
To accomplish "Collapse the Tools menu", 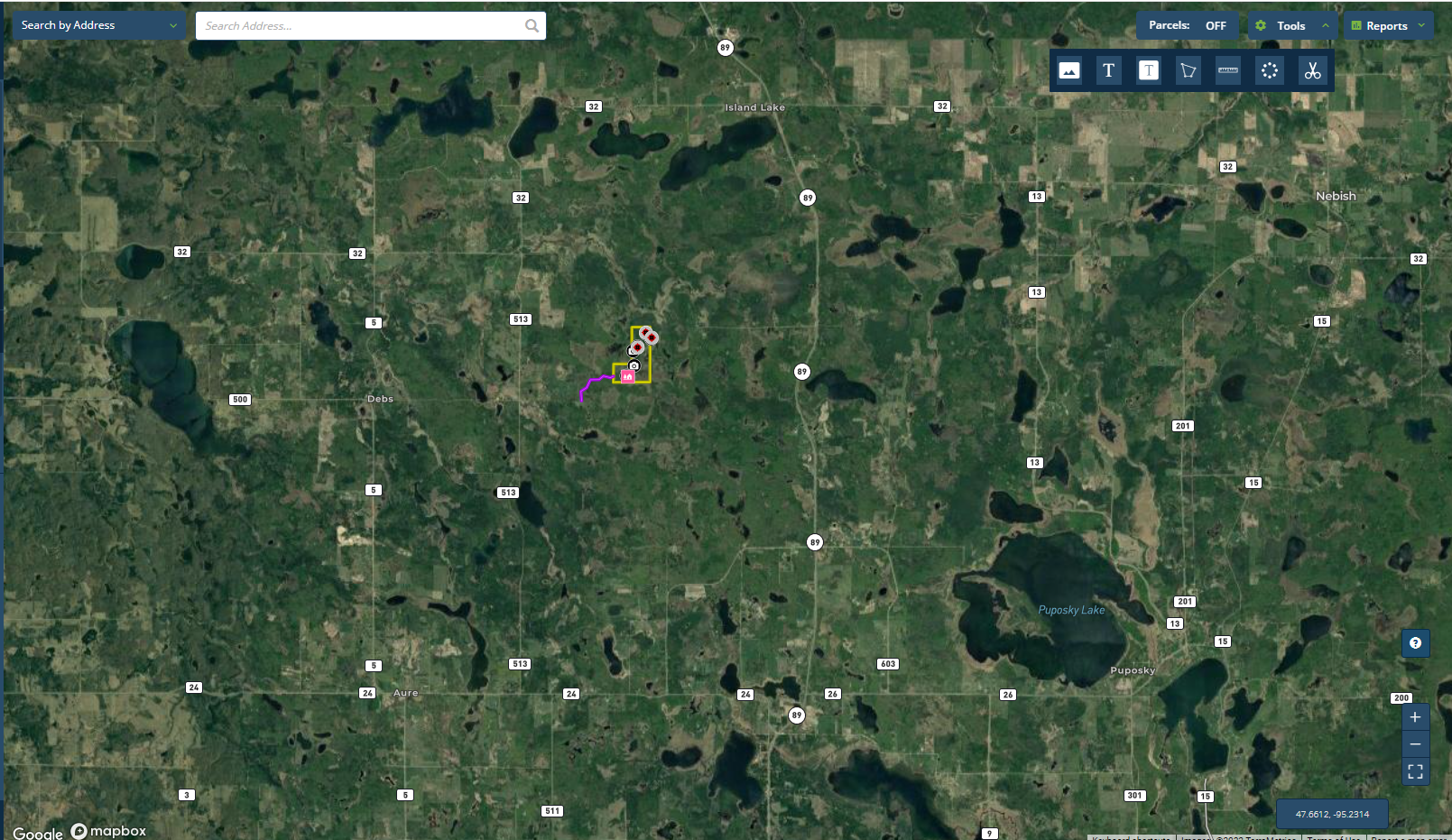I will (x=1292, y=26).
